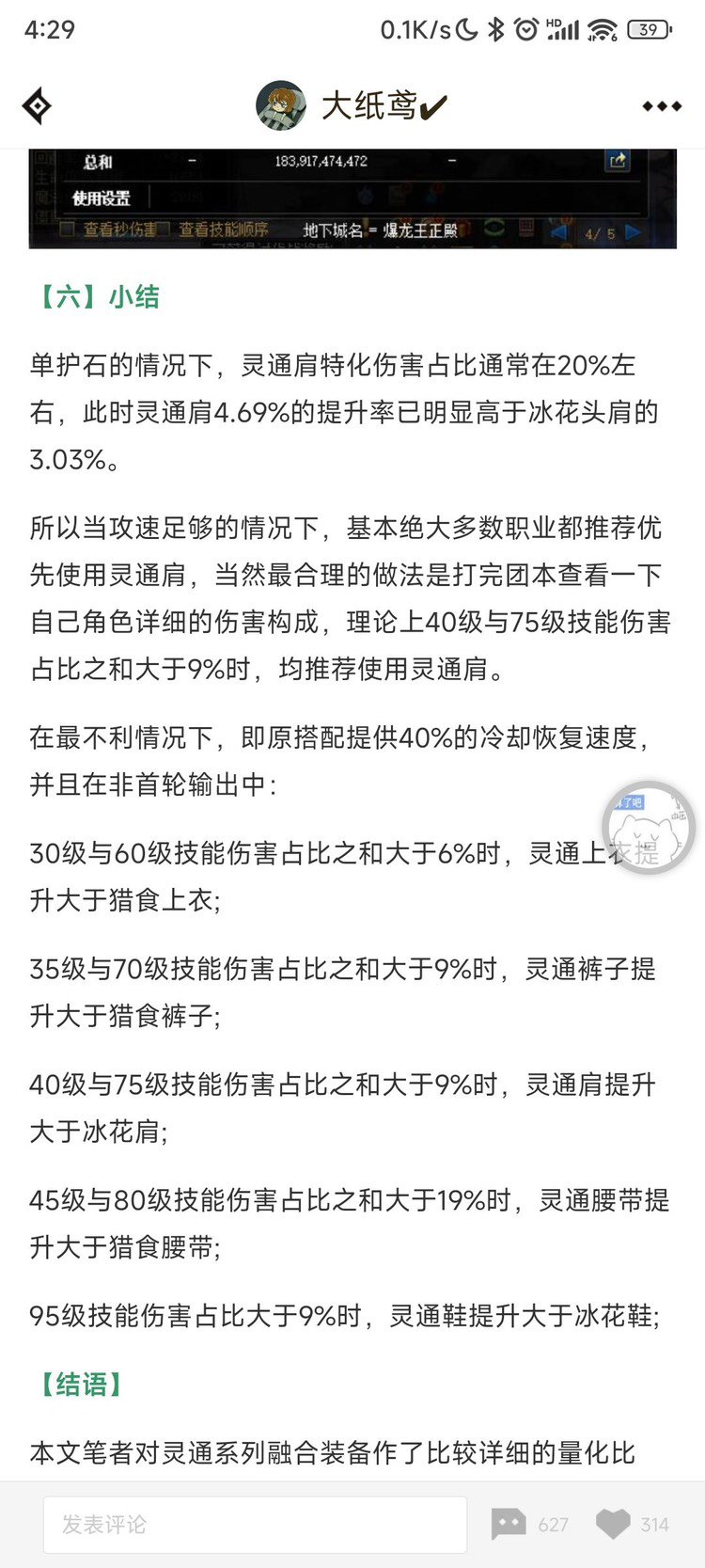This screenshot has height=1568, width=705.
Task: Open the game screenshot image at the top
Action: [352, 198]
